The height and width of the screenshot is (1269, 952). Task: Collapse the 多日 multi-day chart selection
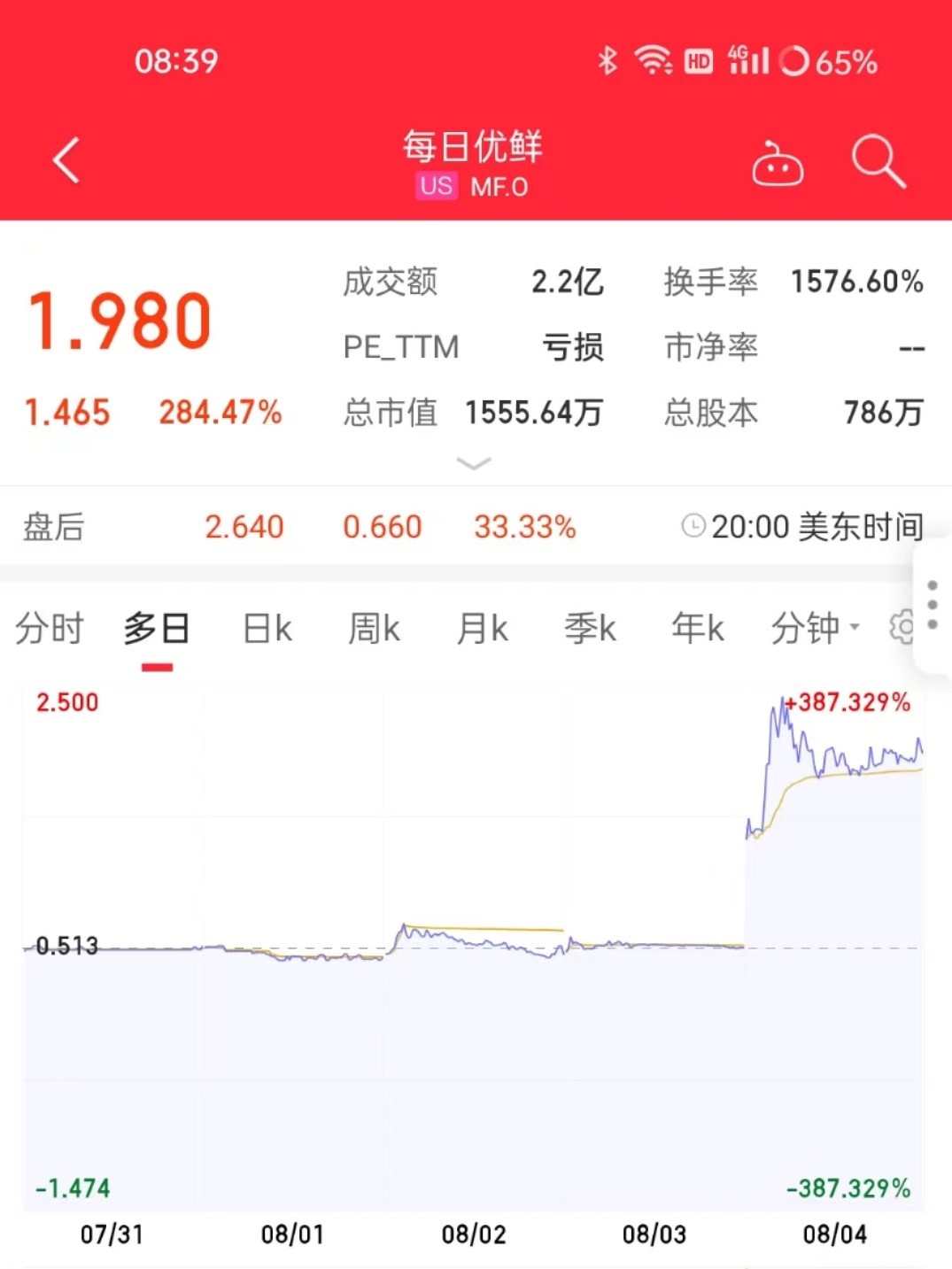click(157, 628)
